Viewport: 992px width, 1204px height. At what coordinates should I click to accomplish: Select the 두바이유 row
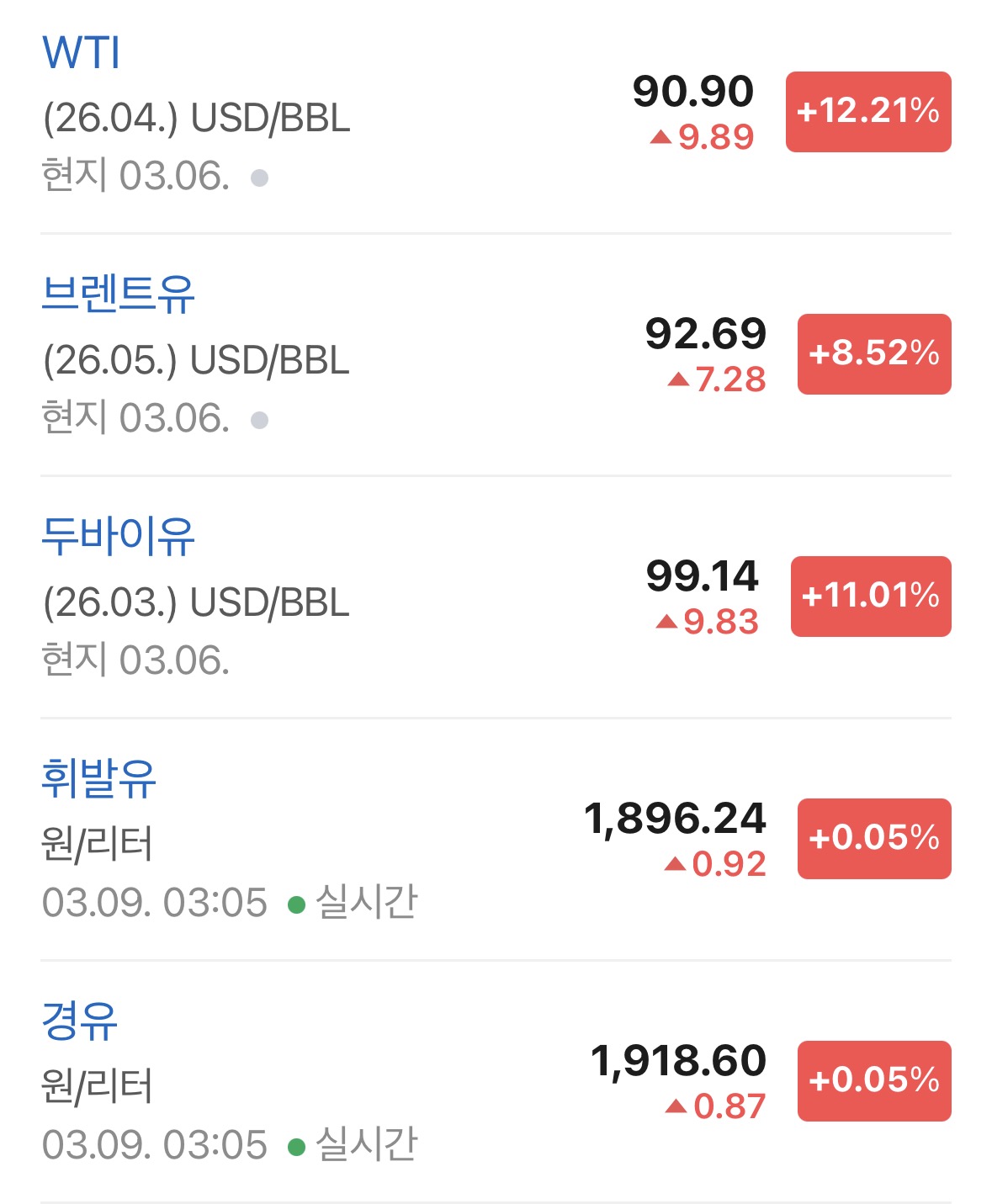tap(118, 536)
